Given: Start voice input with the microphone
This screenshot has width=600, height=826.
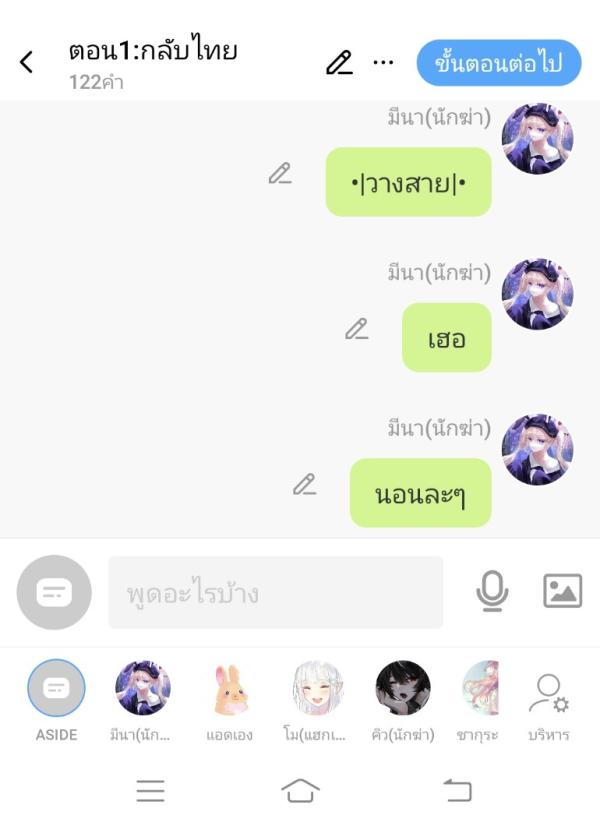Looking at the screenshot, I should coord(491,592).
